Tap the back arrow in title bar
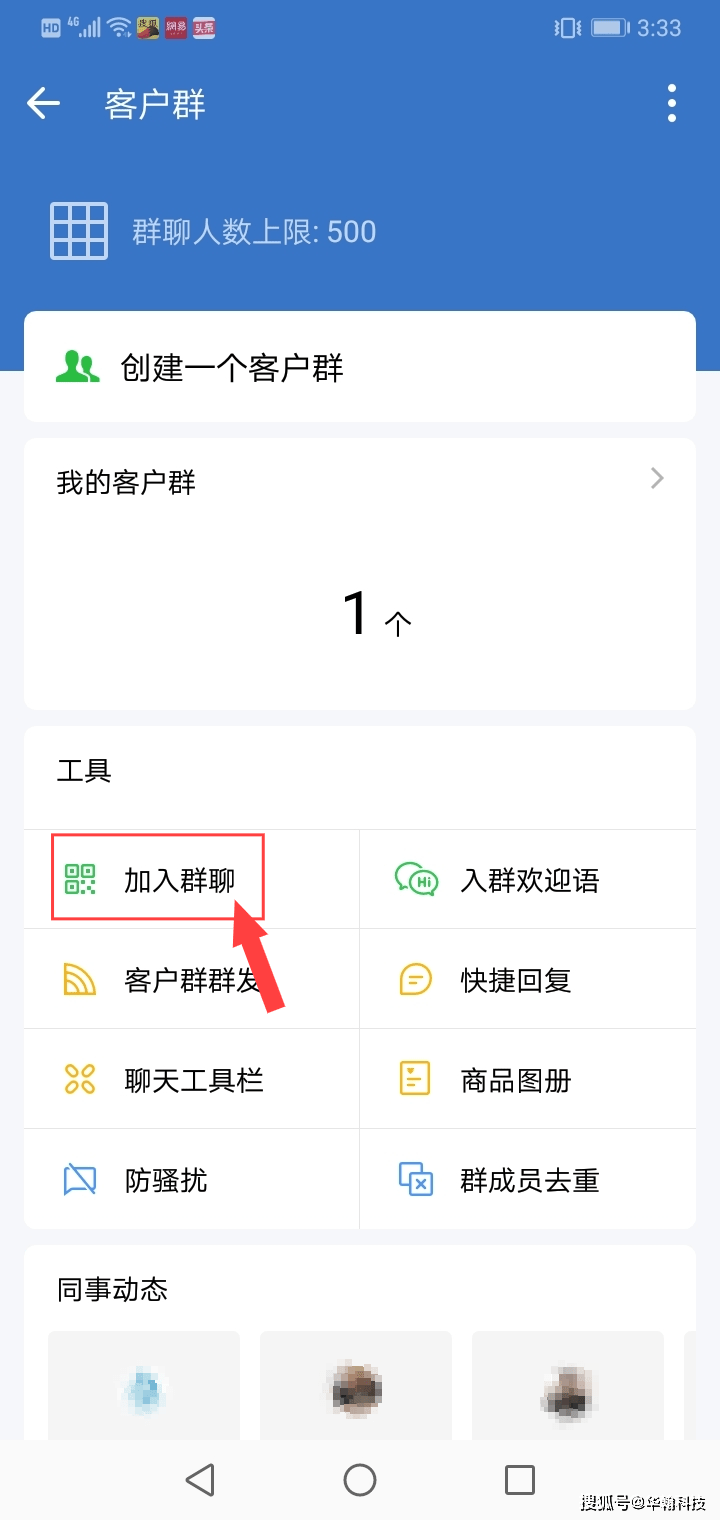720x1520 pixels. point(43,103)
